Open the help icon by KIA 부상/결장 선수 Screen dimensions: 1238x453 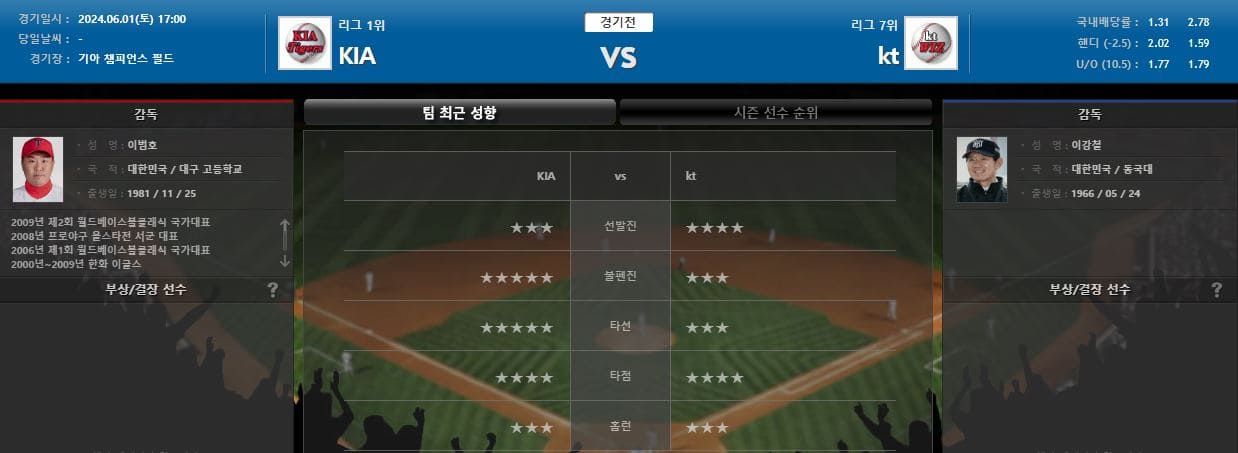[272, 290]
